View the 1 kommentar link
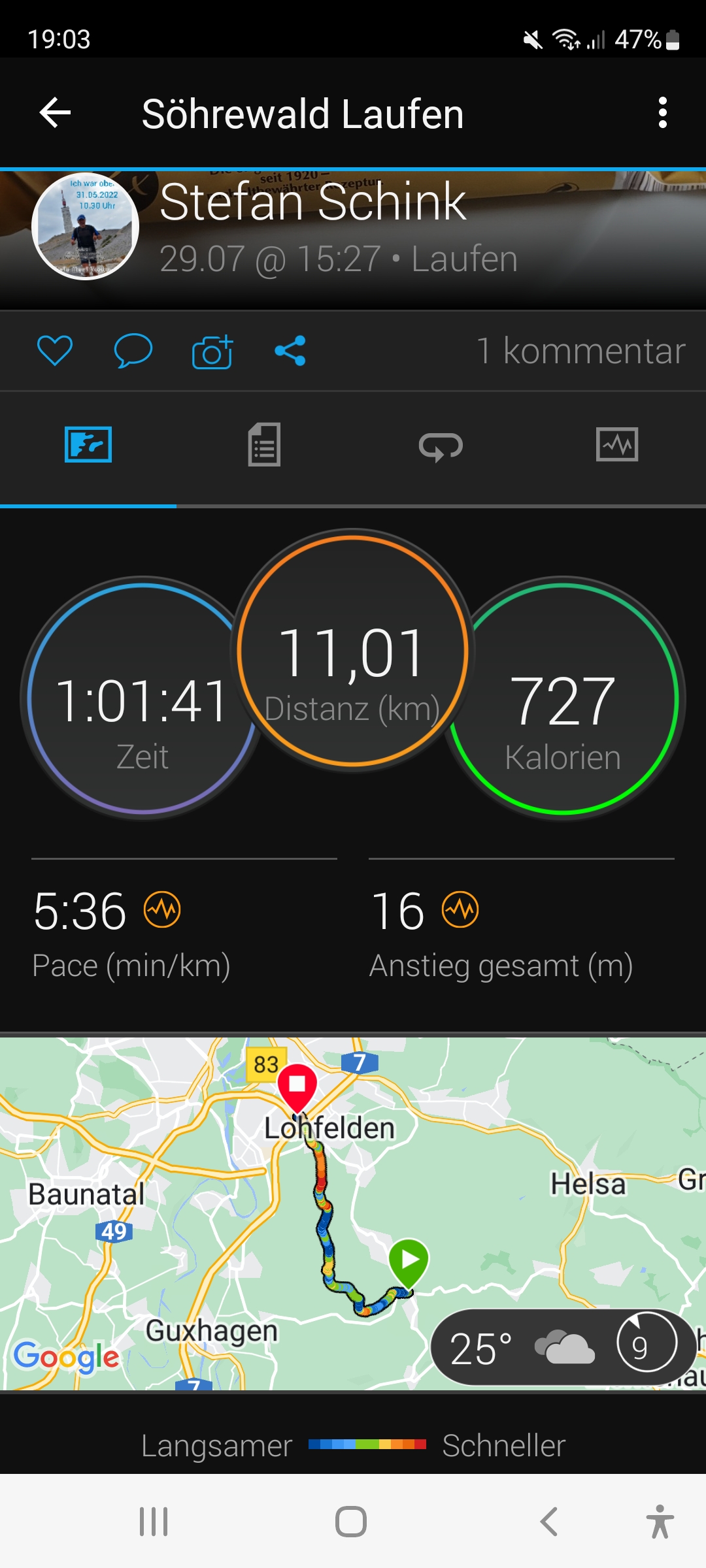This screenshot has height=1568, width=706. click(580, 351)
